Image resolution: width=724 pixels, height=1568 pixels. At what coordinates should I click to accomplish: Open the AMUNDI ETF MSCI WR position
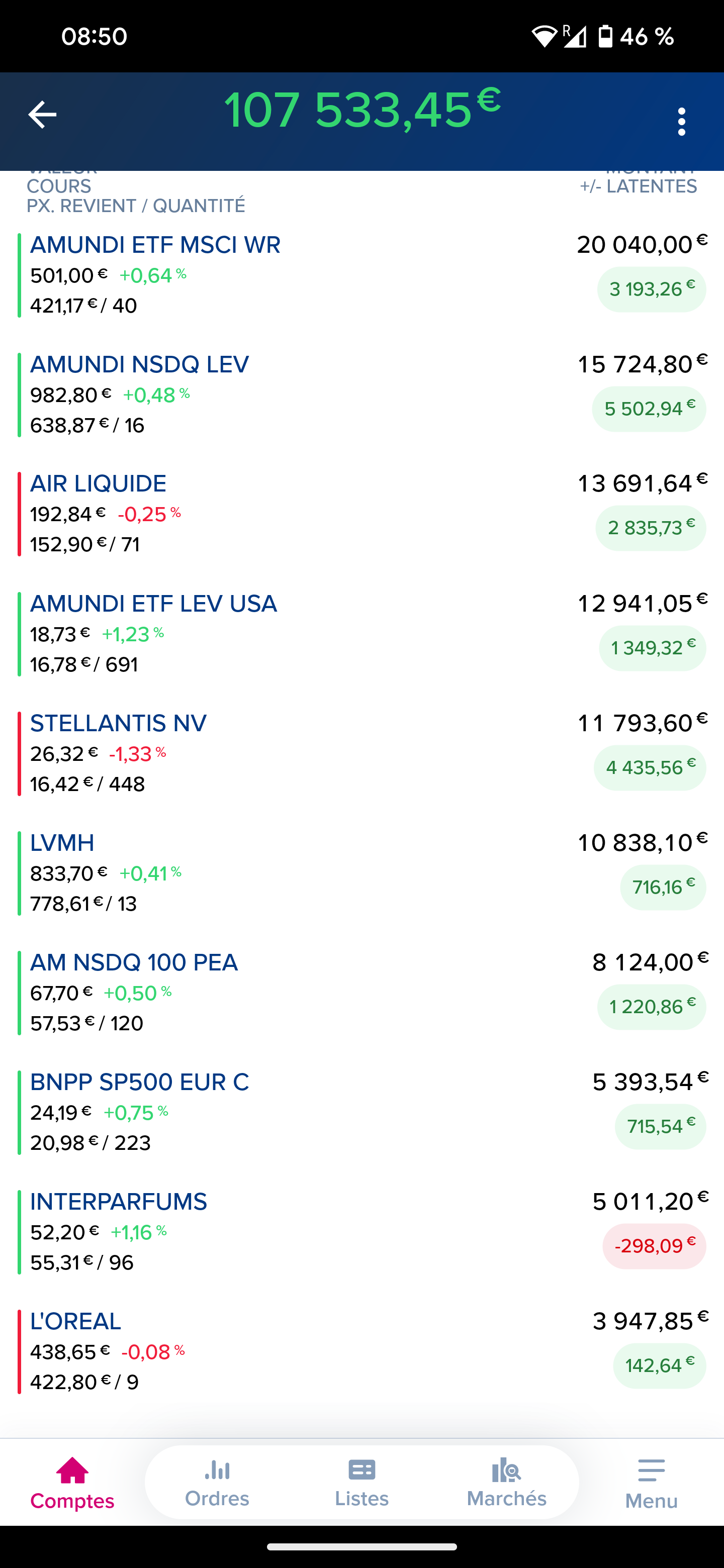361,274
